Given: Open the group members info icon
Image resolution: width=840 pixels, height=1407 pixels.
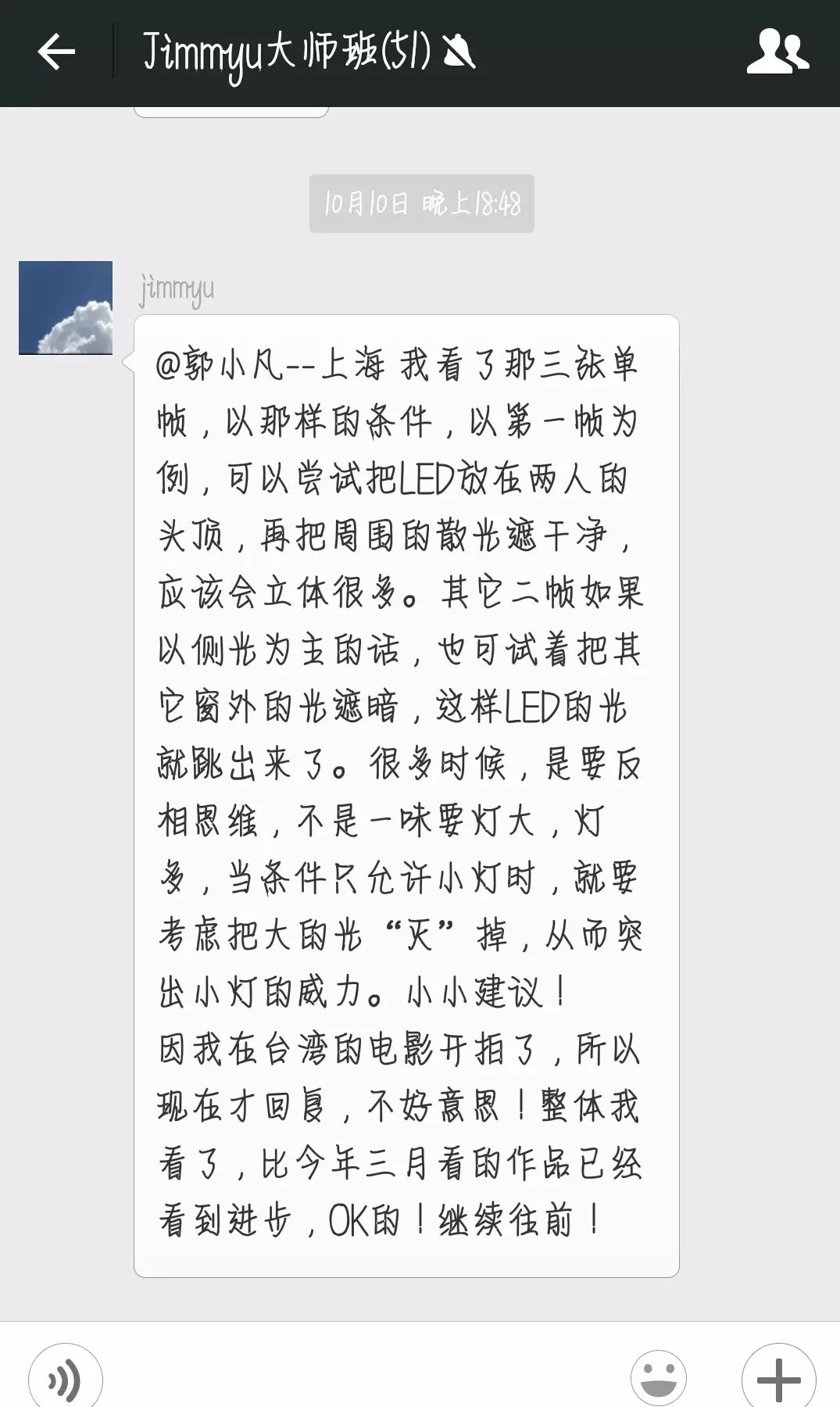Looking at the screenshot, I should click(x=777, y=52).
